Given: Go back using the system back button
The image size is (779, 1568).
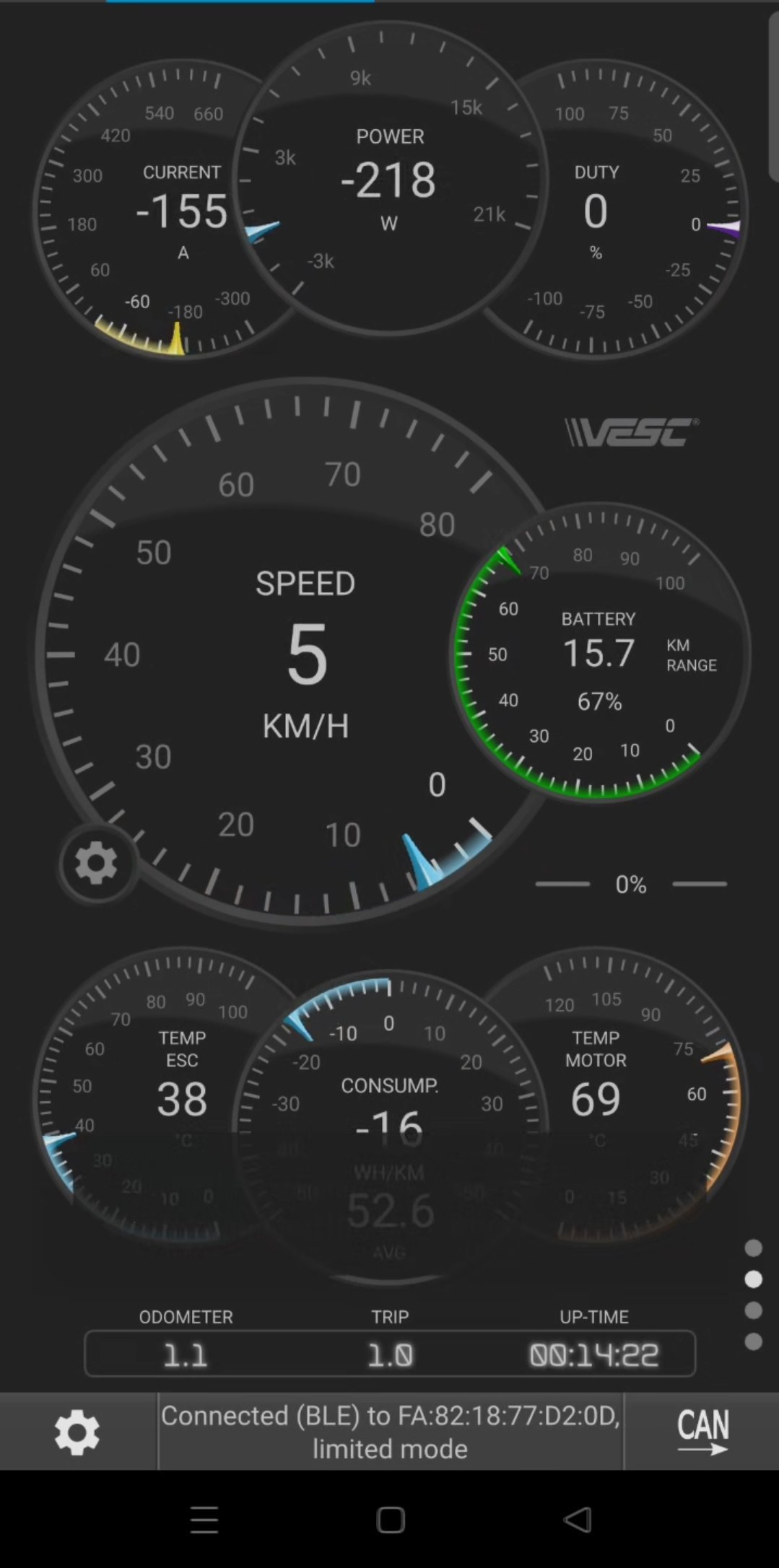Looking at the screenshot, I should pos(578,1520).
